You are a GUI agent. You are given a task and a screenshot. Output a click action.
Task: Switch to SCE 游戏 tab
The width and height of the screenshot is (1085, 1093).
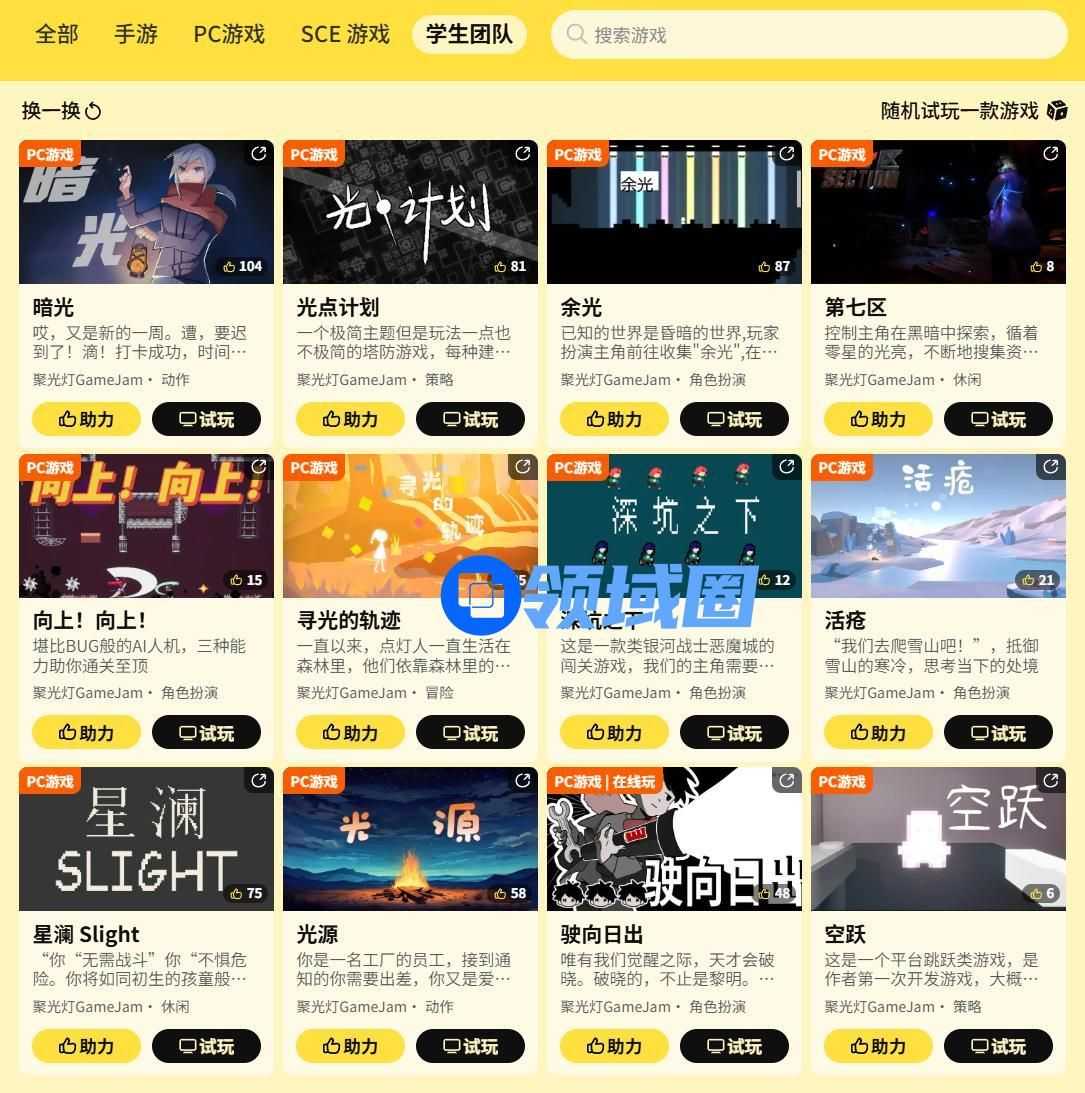[345, 34]
